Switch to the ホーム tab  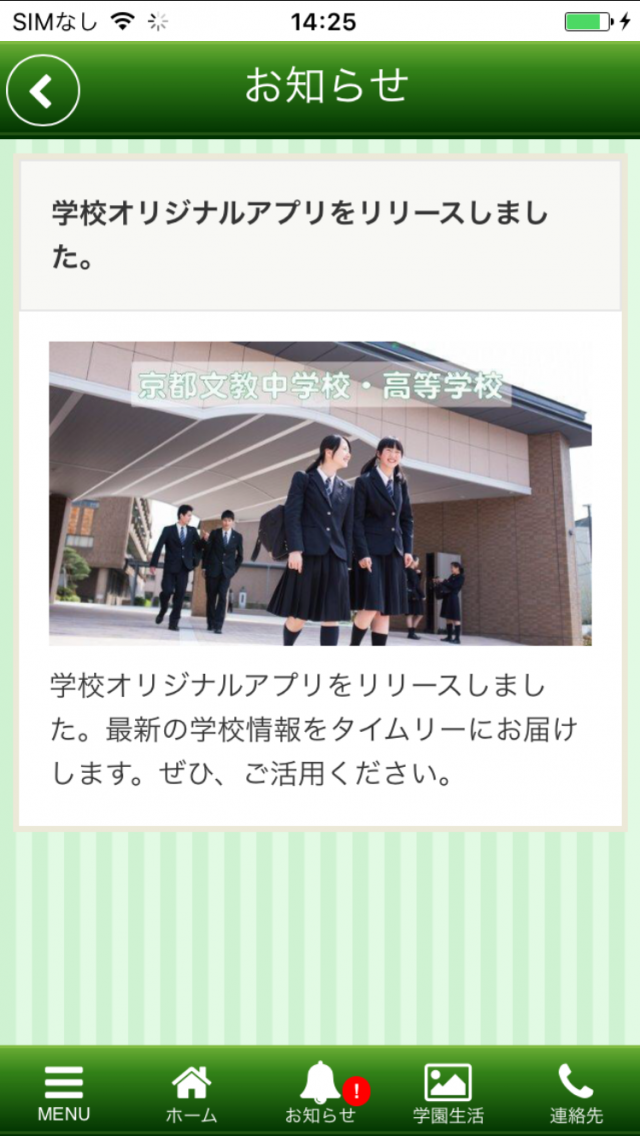[x=192, y=1092]
